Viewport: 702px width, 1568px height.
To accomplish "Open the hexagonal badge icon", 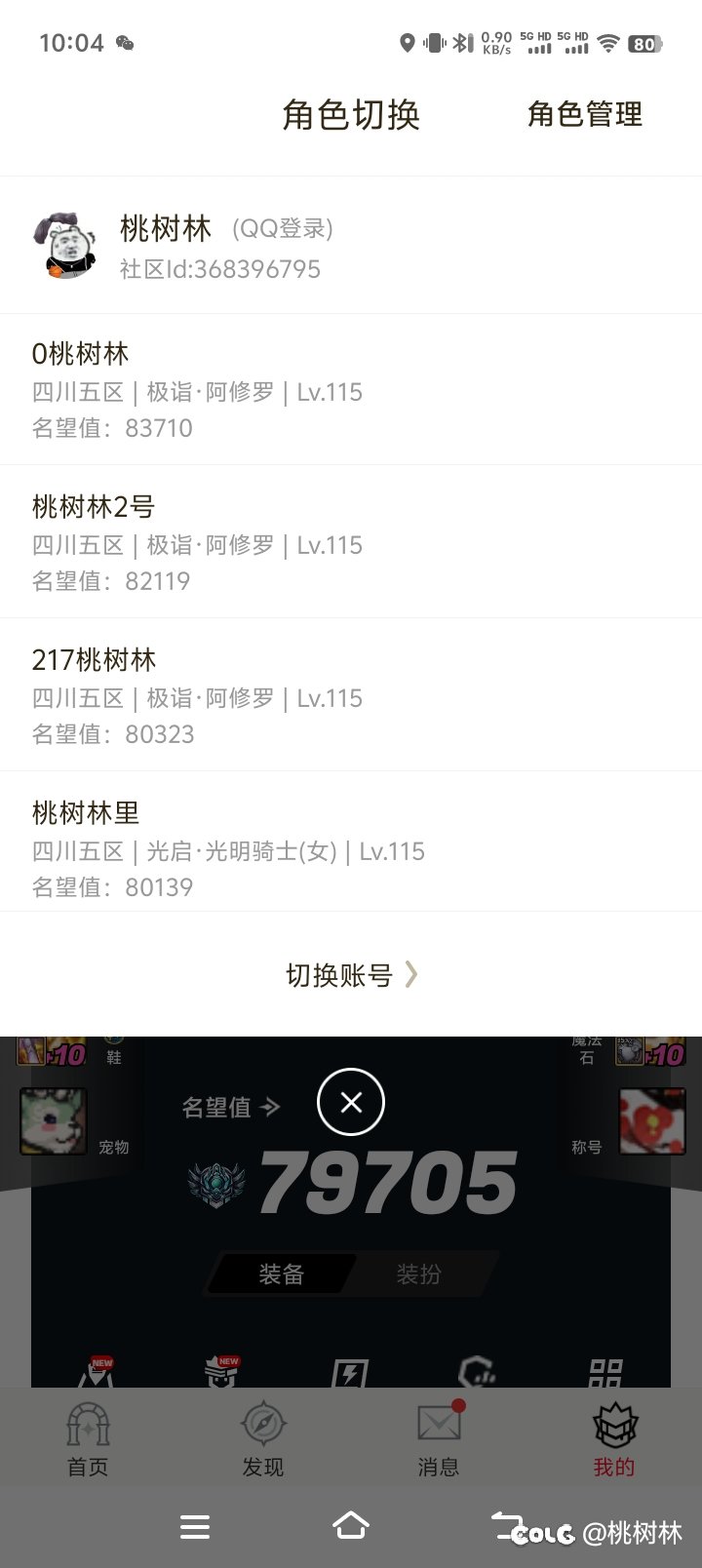I will [478, 1373].
